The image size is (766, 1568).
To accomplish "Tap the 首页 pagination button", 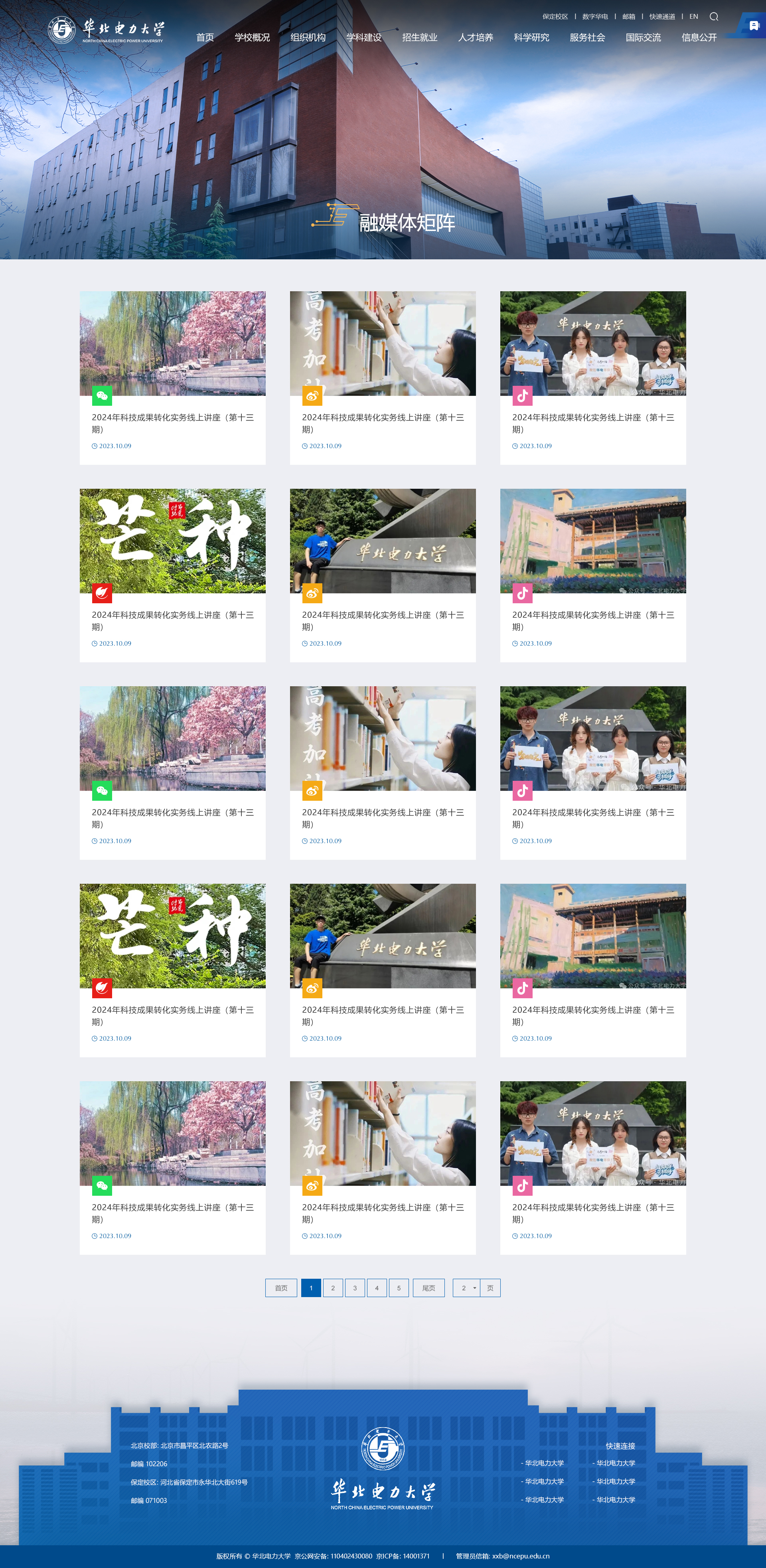I will point(281,1288).
